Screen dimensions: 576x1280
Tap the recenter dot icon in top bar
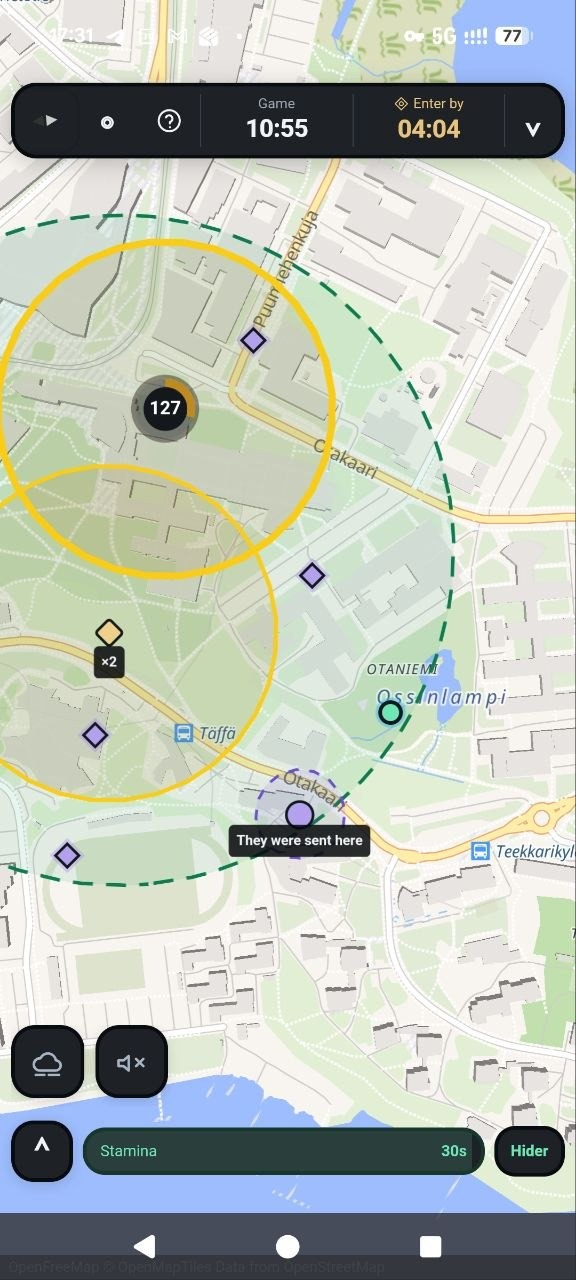click(x=107, y=122)
